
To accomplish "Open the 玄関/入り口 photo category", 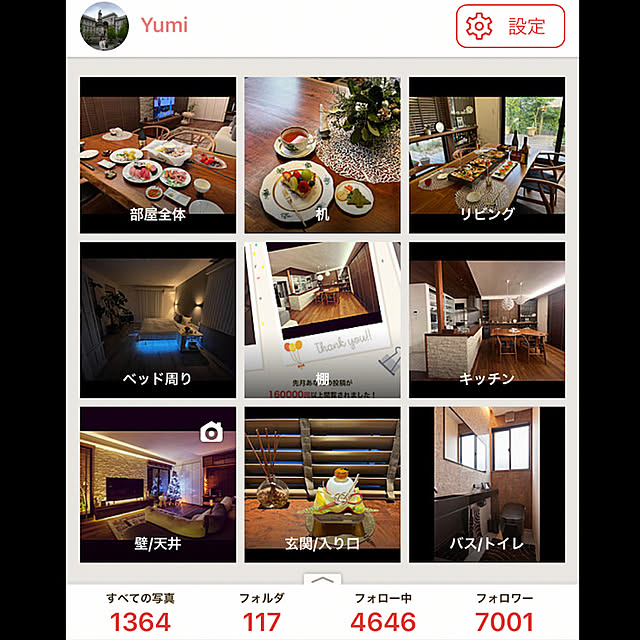I will 322,484.
